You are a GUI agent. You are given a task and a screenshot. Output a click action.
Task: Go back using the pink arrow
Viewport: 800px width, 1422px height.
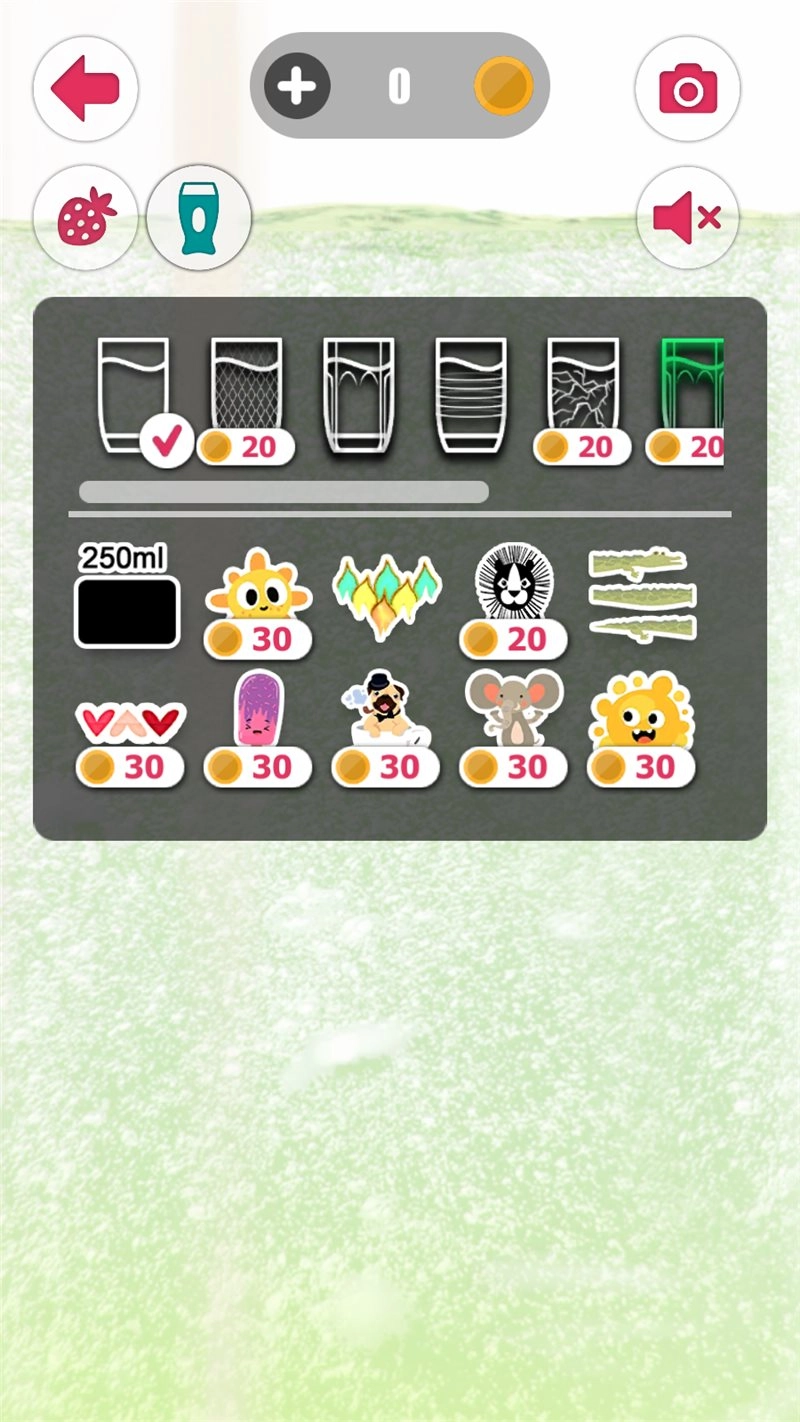pyautogui.click(x=85, y=88)
